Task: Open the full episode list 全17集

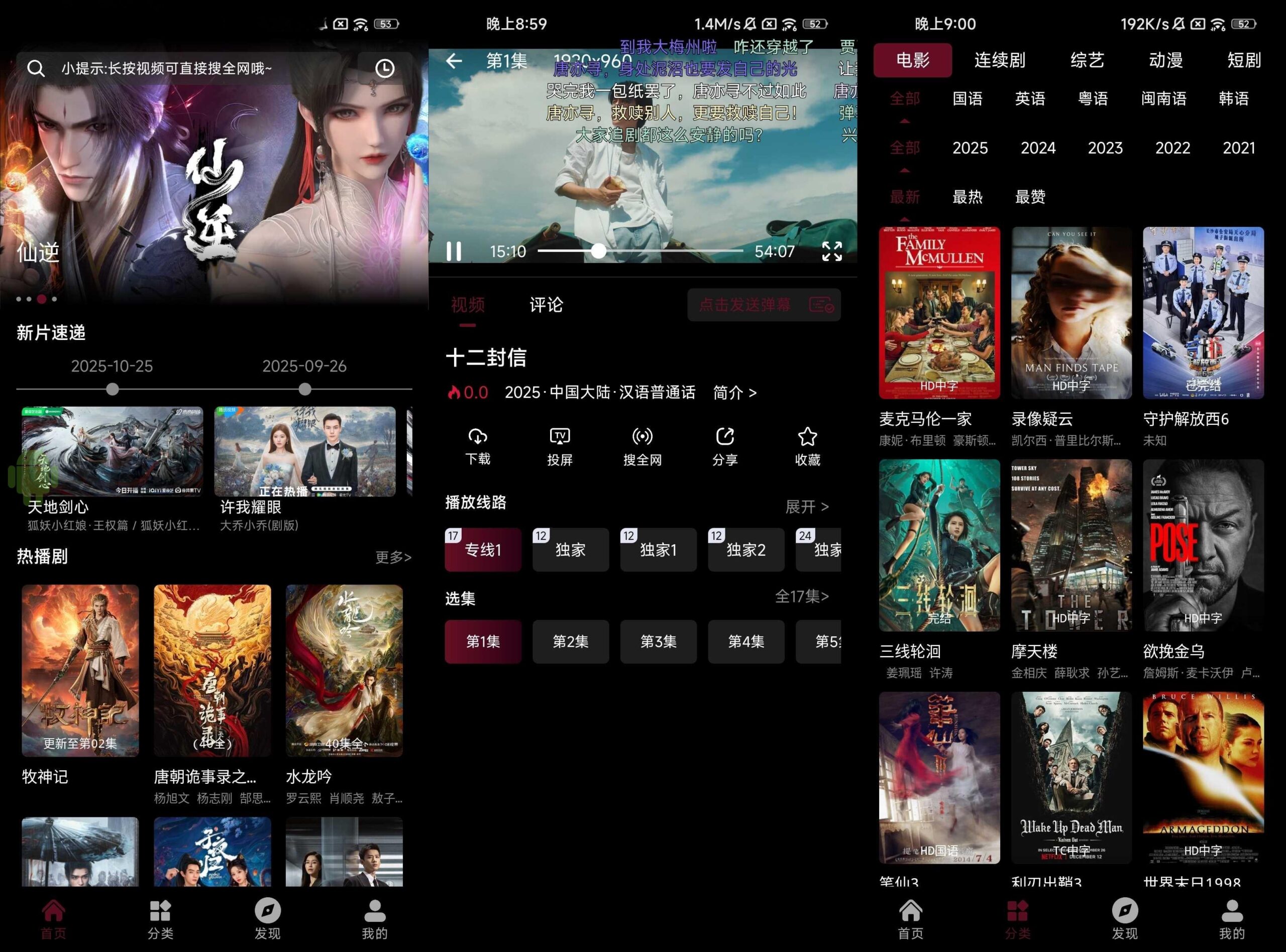Action: pyautogui.click(x=801, y=597)
